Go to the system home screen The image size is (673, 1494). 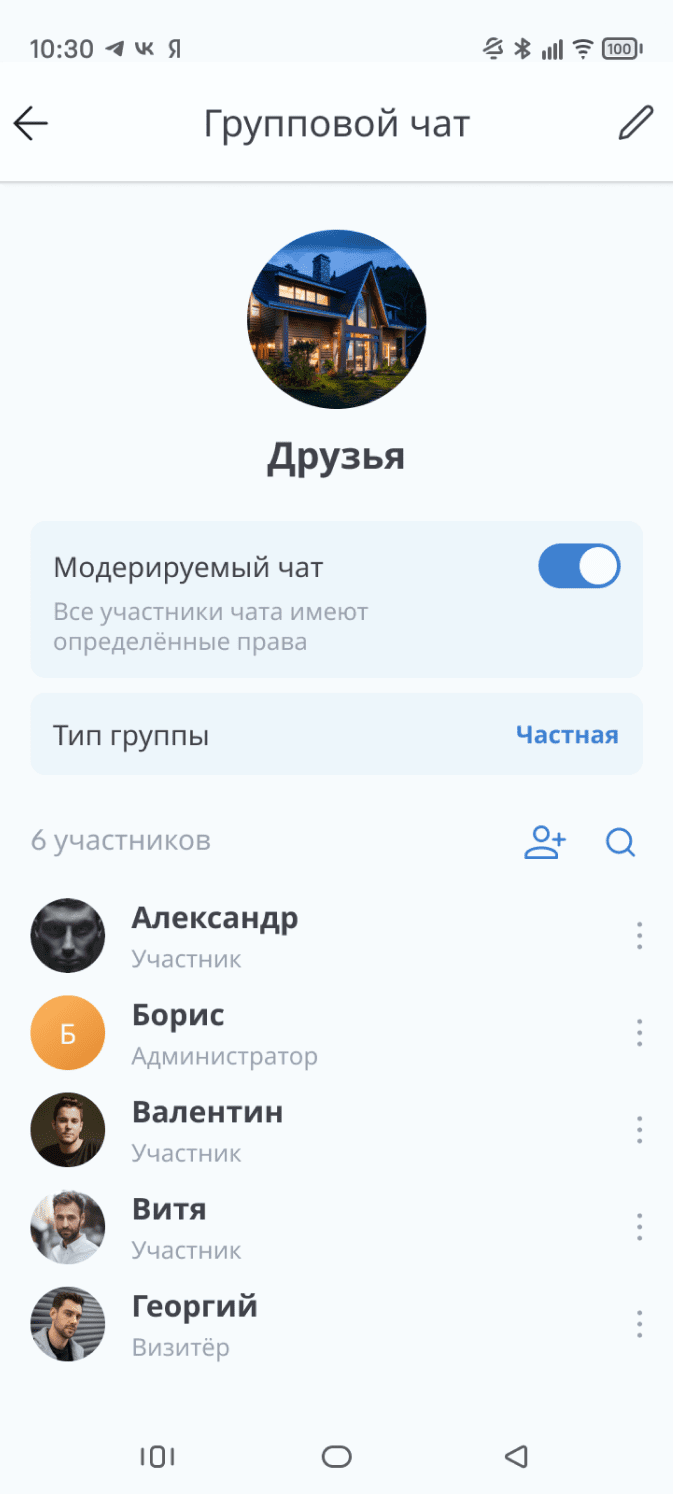[x=336, y=1456]
